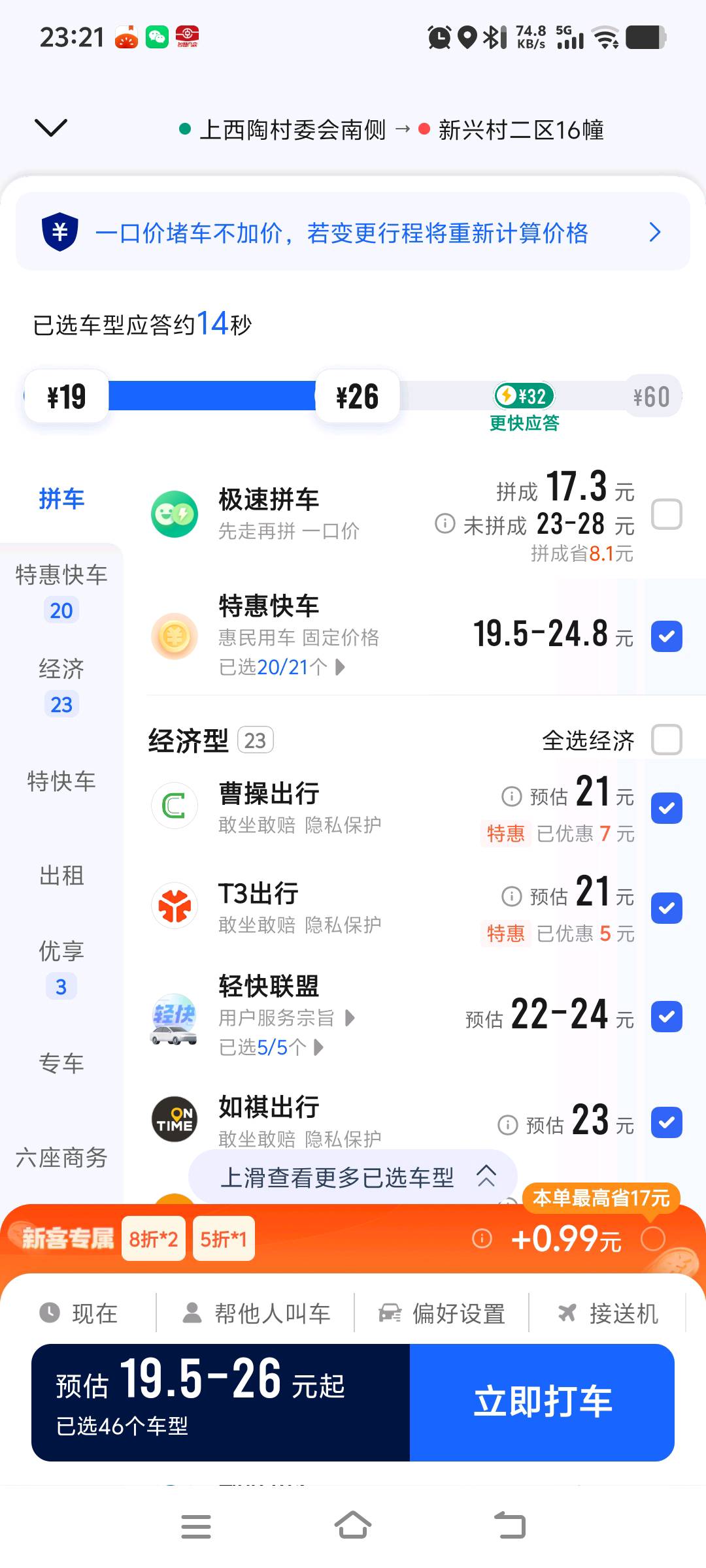The width and height of the screenshot is (706, 1568).
Task: Uncheck 如祺出行 from selected rides
Action: (667, 1123)
